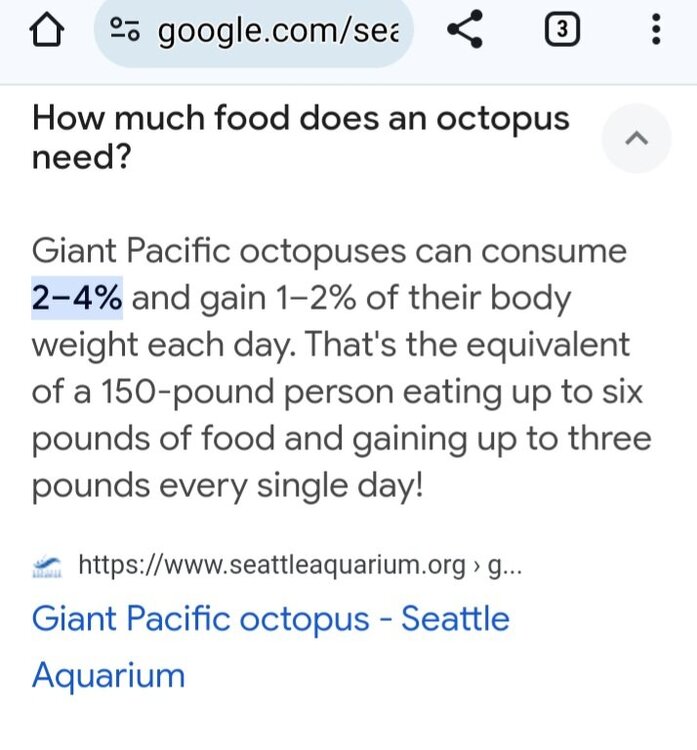Screen dimensions: 697x750
Task: Open the browser overflow menu
Action: point(656,31)
